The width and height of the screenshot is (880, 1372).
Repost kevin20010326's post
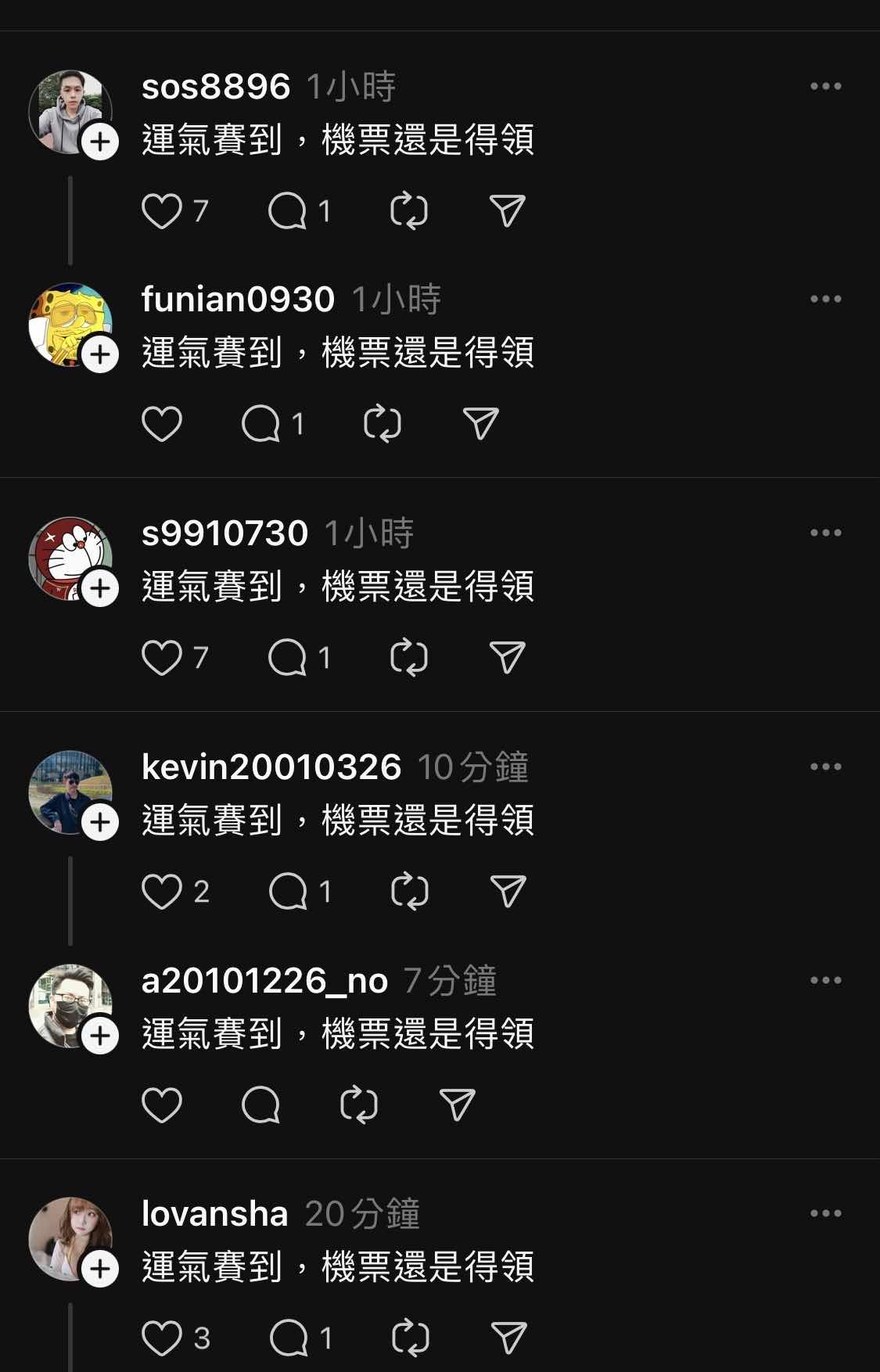[x=409, y=892]
